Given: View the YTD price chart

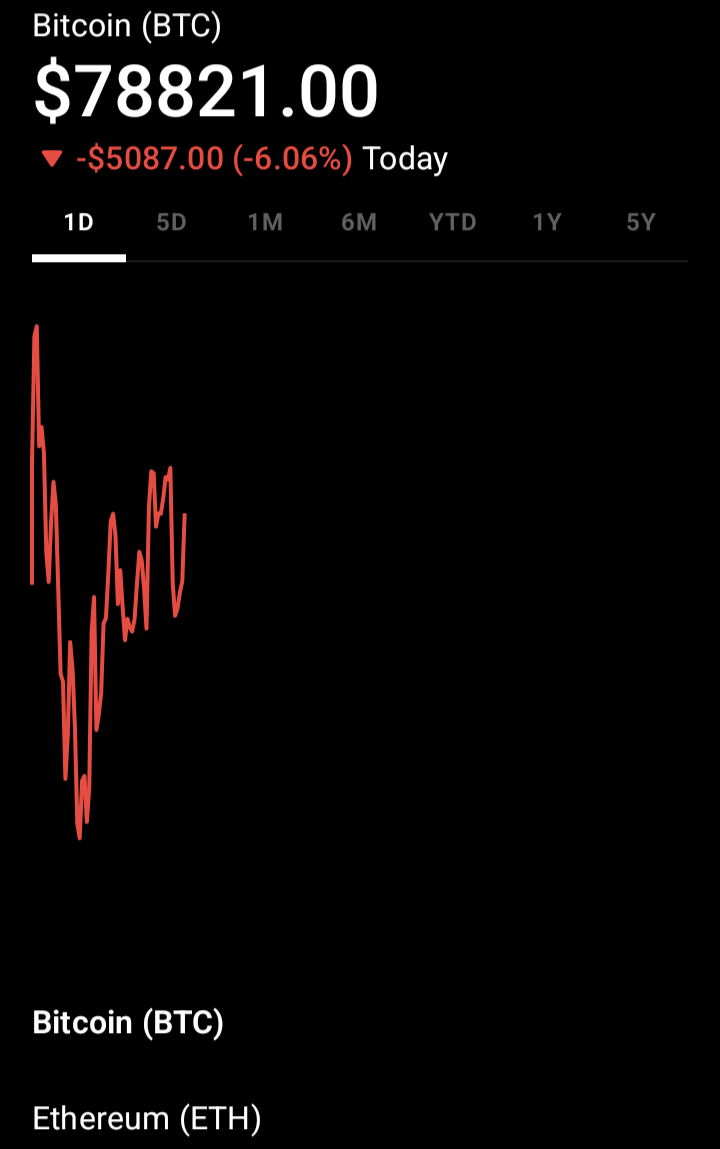Looking at the screenshot, I should pyautogui.click(x=453, y=222).
